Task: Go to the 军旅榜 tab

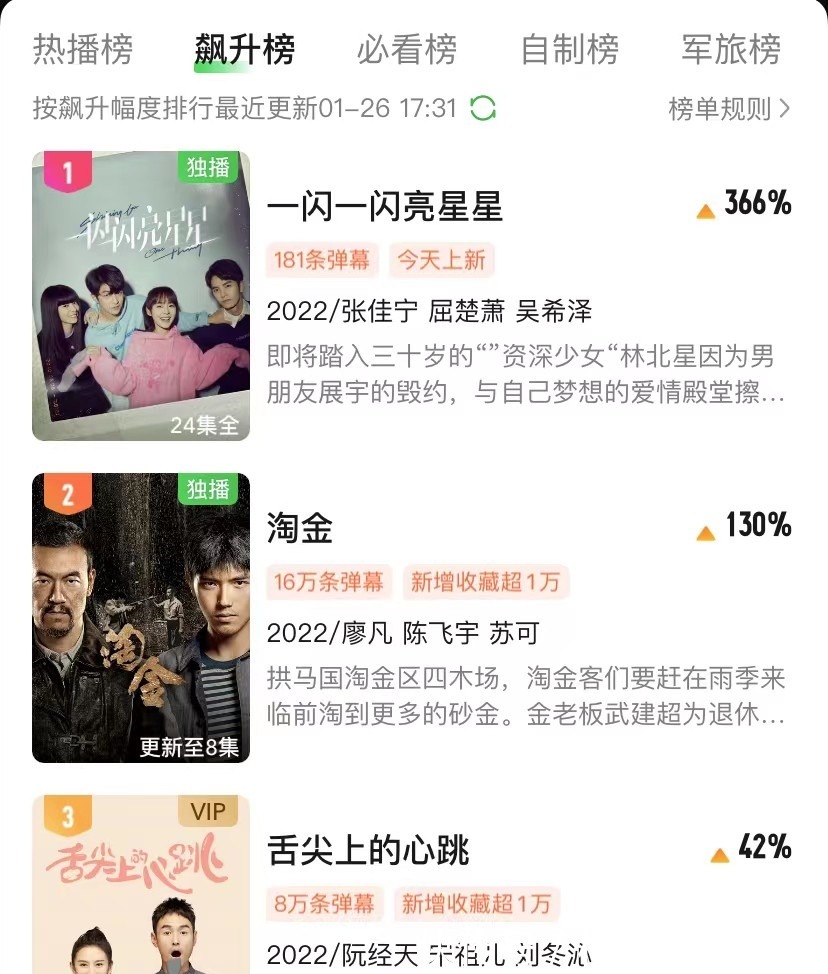Action: [x=731, y=49]
